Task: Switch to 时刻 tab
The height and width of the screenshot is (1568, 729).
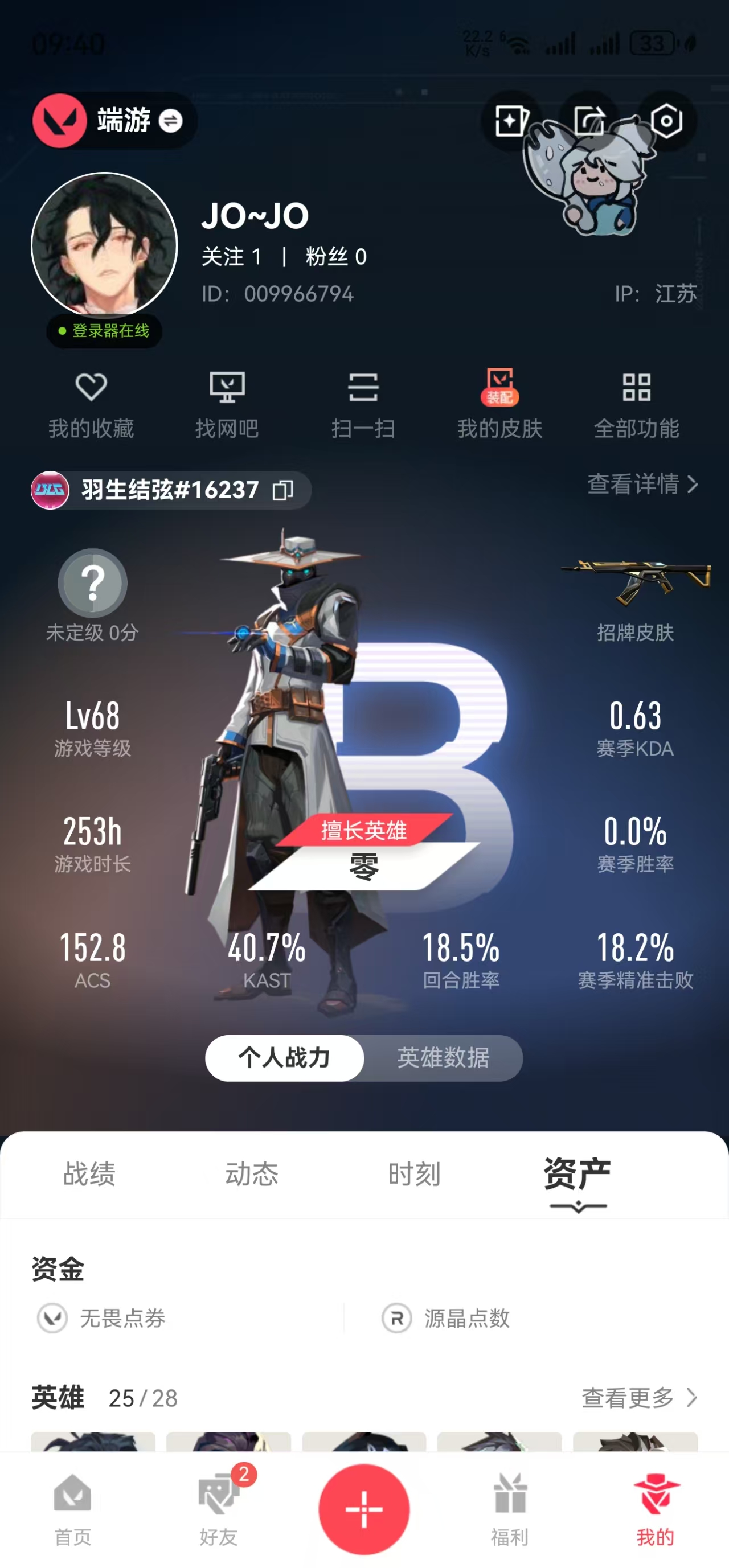Action: (x=414, y=1173)
